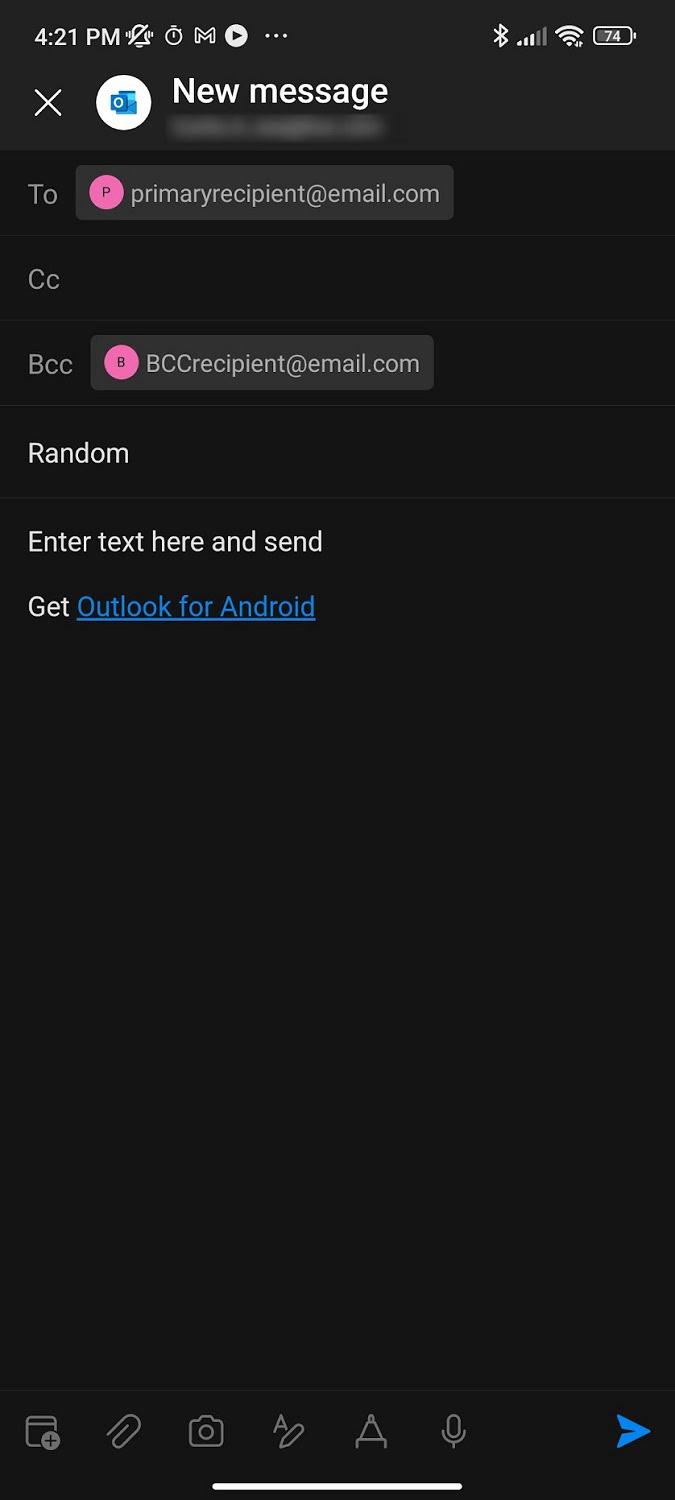Open the camera to take a photo
675x1500 pixels.
coord(206,1432)
